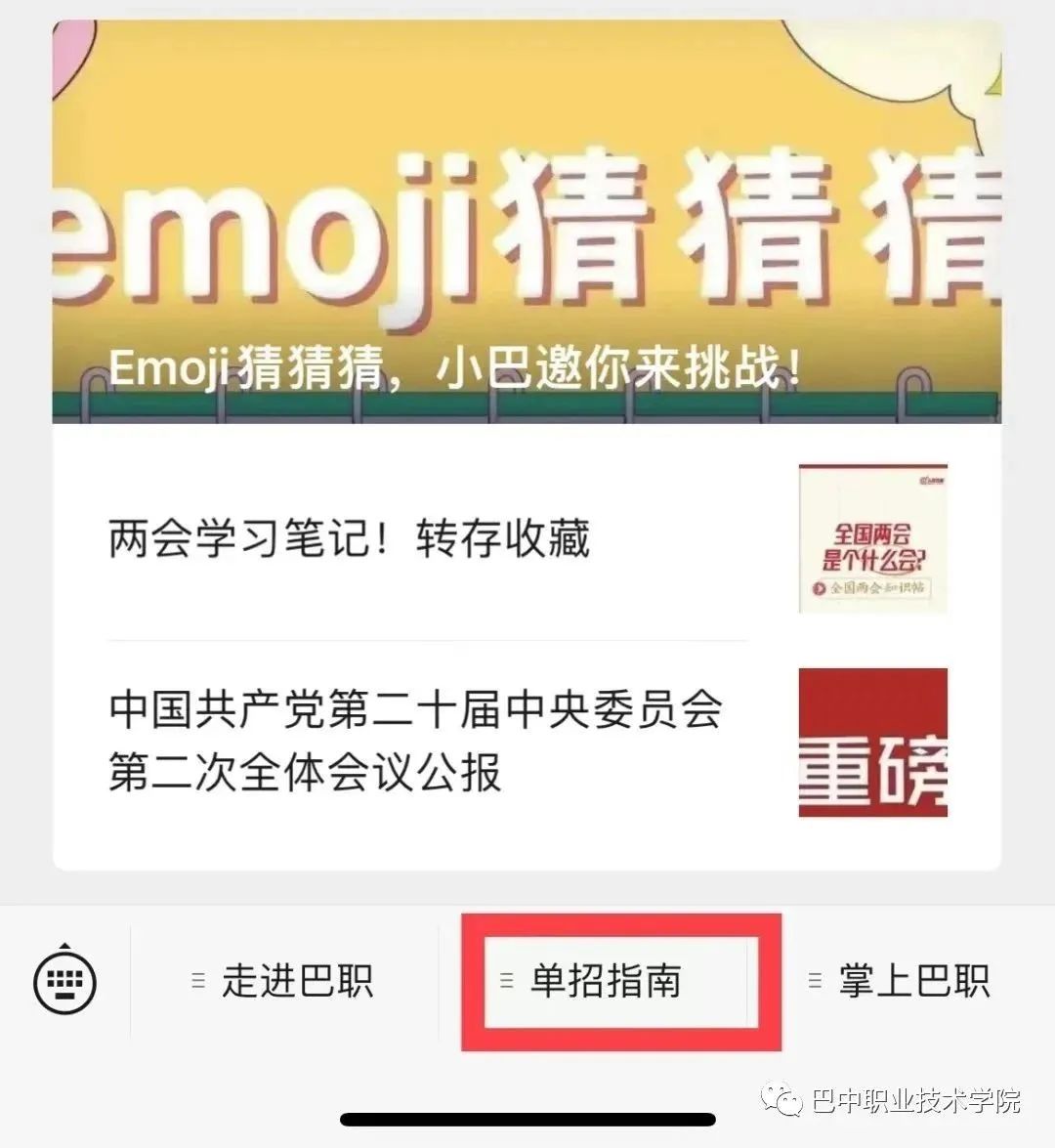
Task: Read 第二十届中央委员会第二次全体会议公报 article
Action: (415, 741)
